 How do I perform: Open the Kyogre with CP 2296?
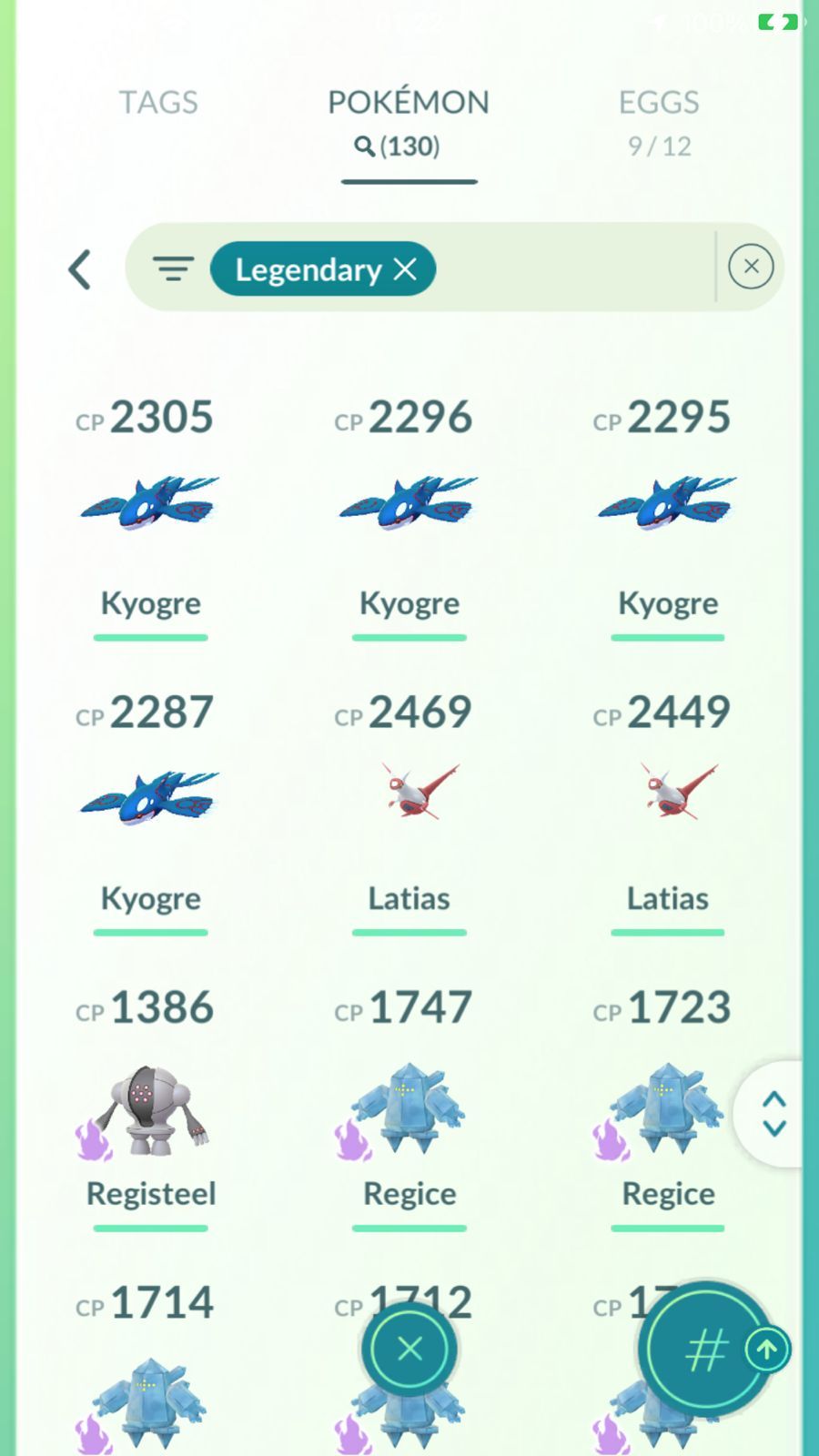(x=409, y=505)
